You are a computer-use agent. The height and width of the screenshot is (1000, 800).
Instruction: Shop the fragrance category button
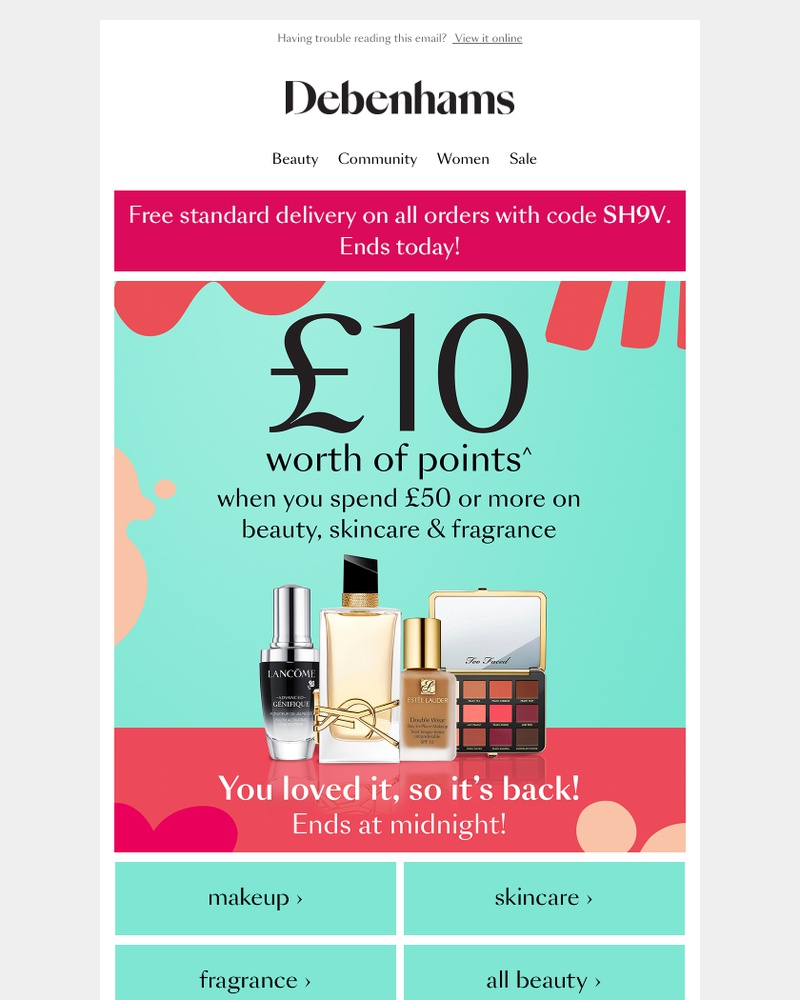pos(255,978)
